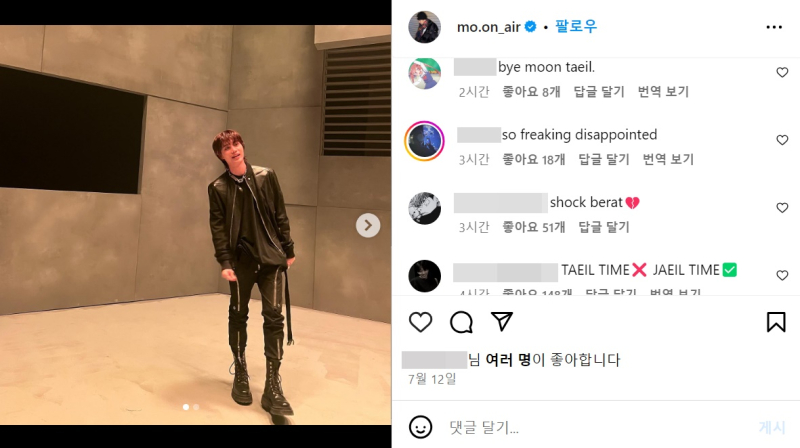Tap the 팔로우 follow button
The image size is (800, 448).
[577, 27]
